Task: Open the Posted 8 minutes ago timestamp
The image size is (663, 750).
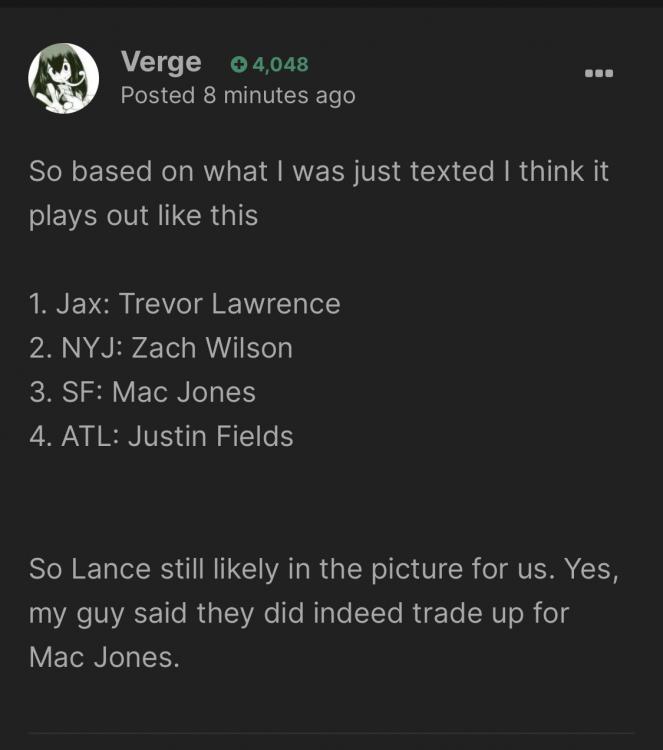Action: point(237,96)
